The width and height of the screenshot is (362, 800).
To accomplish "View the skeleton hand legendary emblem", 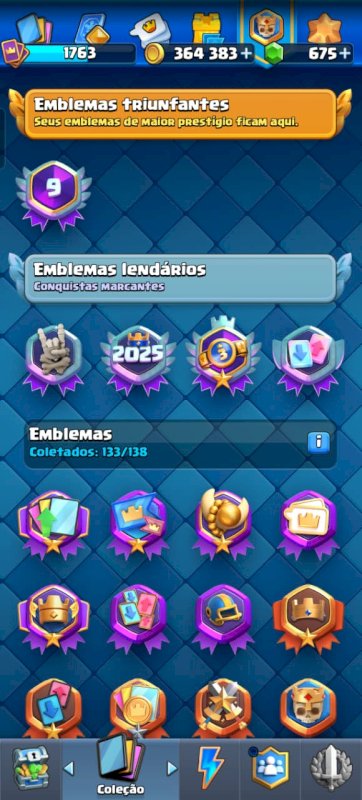I will (x=54, y=359).
